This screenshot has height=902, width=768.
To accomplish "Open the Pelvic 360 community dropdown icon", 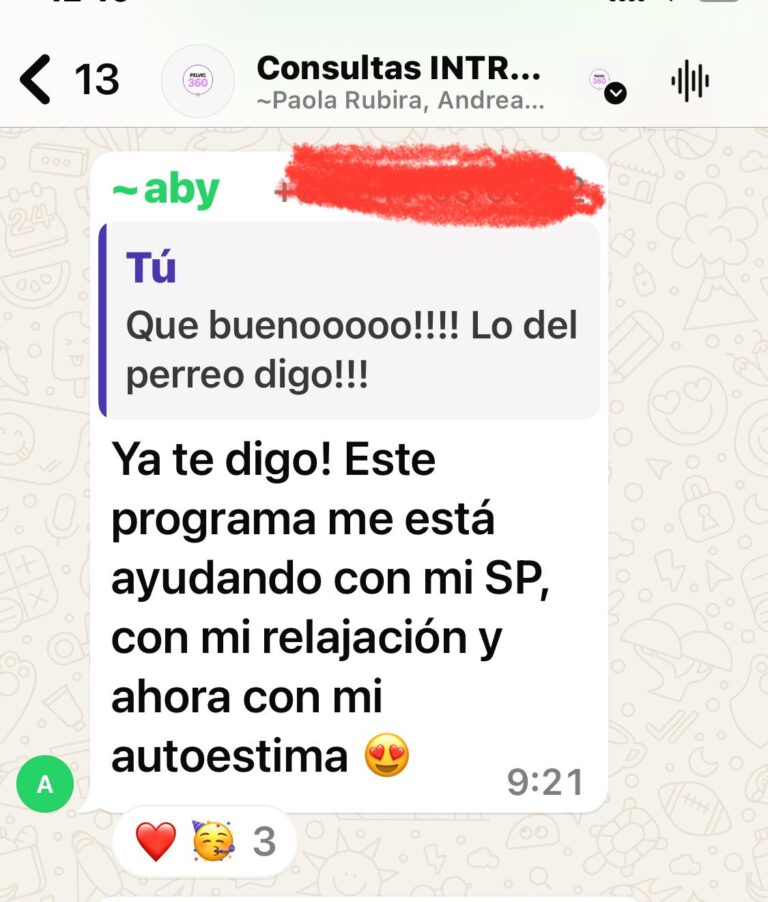I will coord(602,81).
